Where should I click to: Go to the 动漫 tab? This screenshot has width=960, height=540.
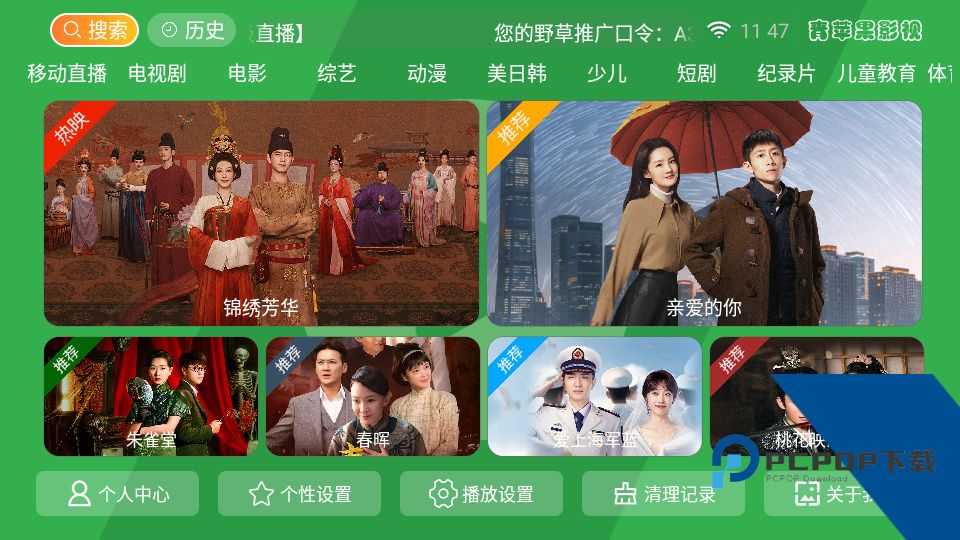point(427,73)
